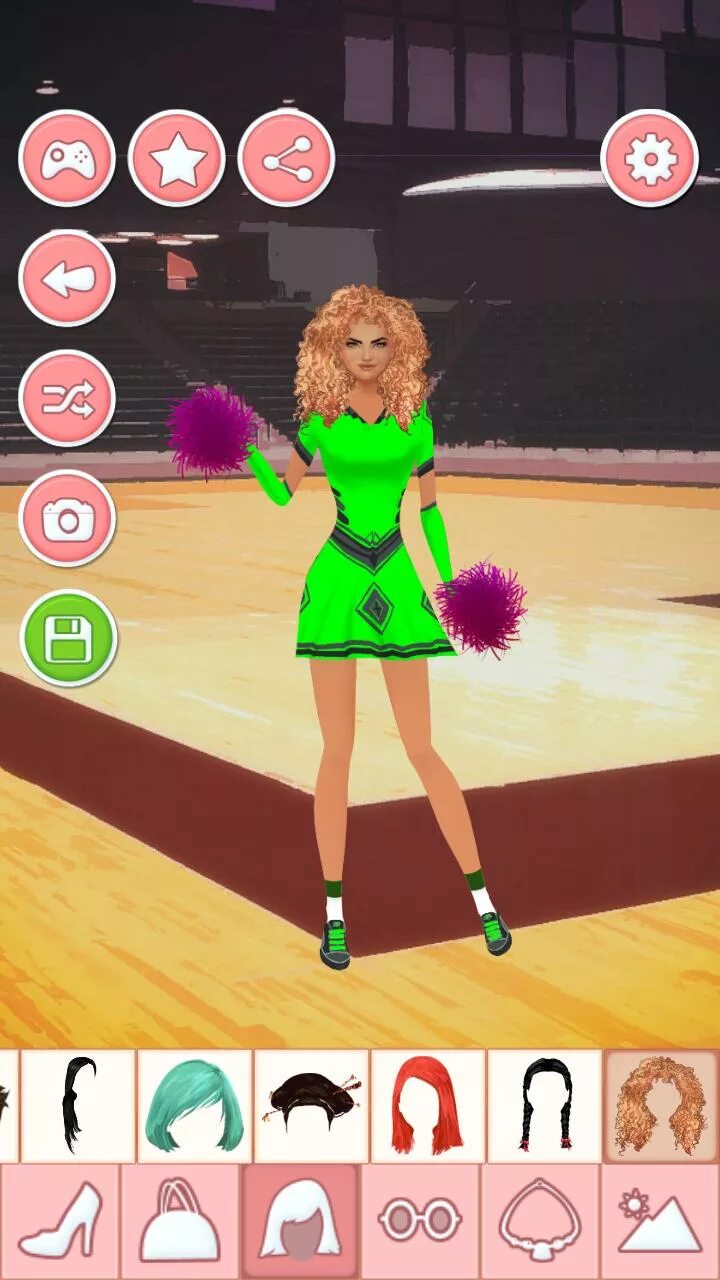Viewport: 720px width, 1280px height.
Task: Go back with the arrow button
Action: [67, 279]
